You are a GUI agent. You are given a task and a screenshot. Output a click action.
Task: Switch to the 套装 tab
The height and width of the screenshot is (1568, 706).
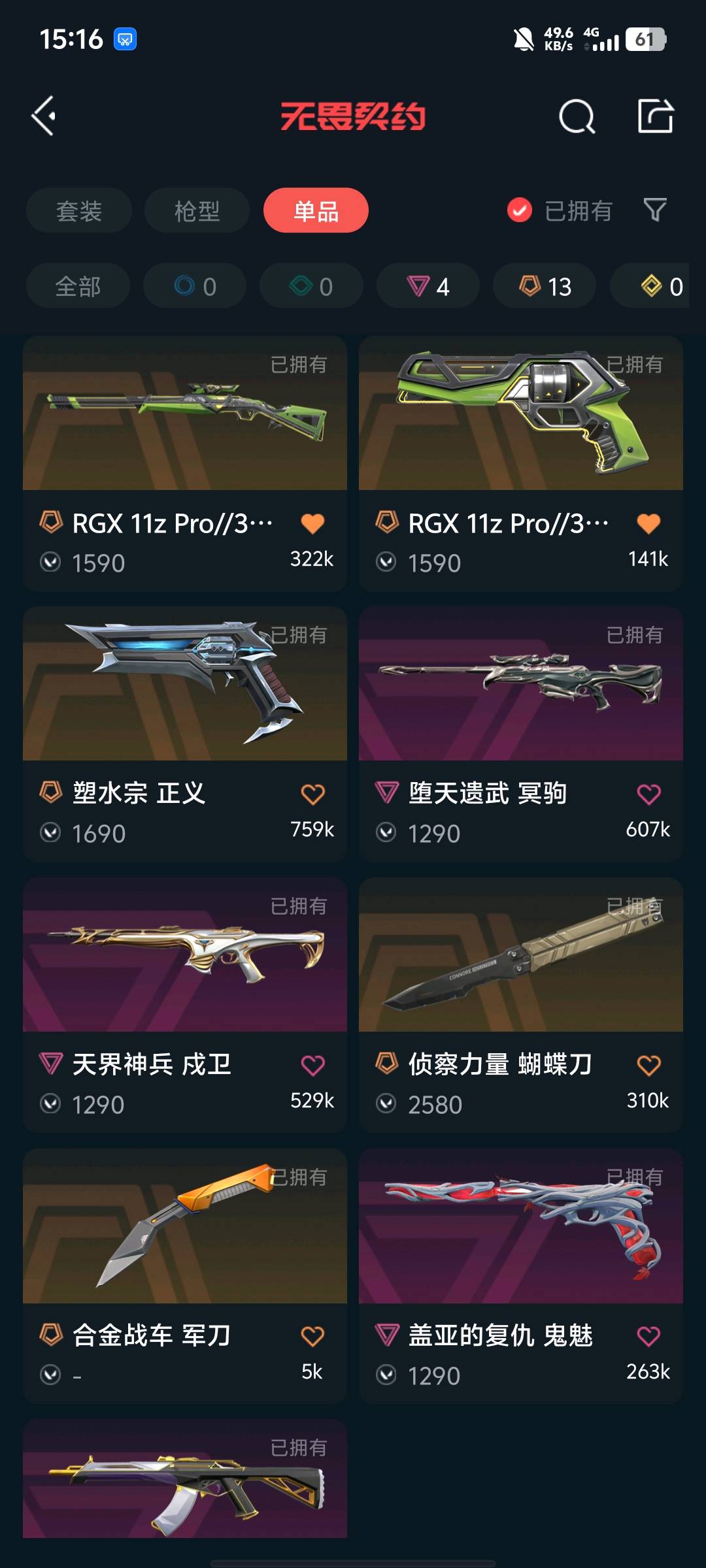click(79, 210)
